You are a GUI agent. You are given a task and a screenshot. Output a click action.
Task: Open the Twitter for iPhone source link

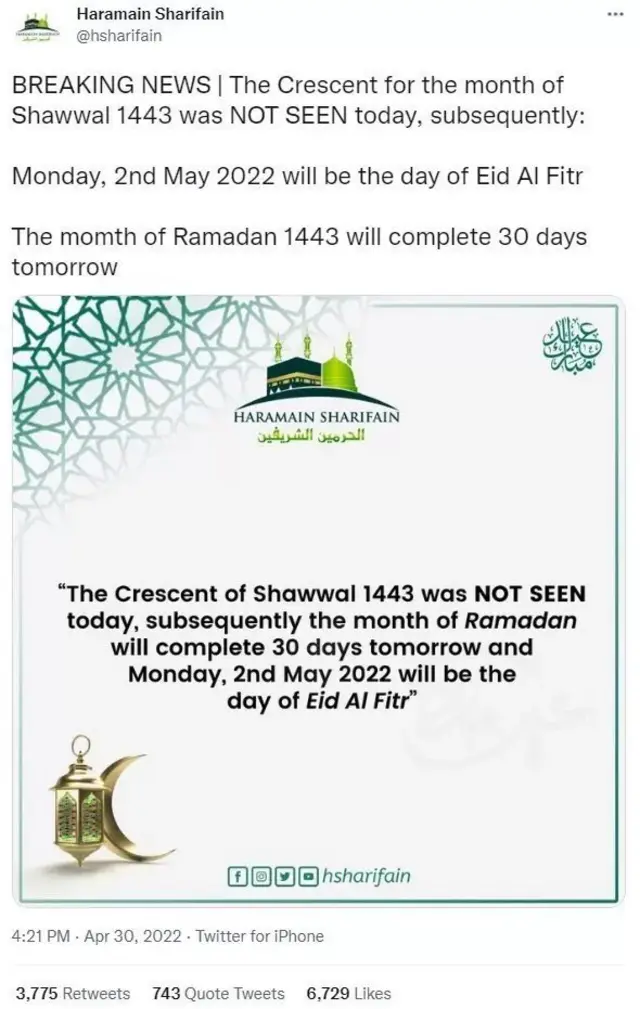pyautogui.click(x=259, y=936)
